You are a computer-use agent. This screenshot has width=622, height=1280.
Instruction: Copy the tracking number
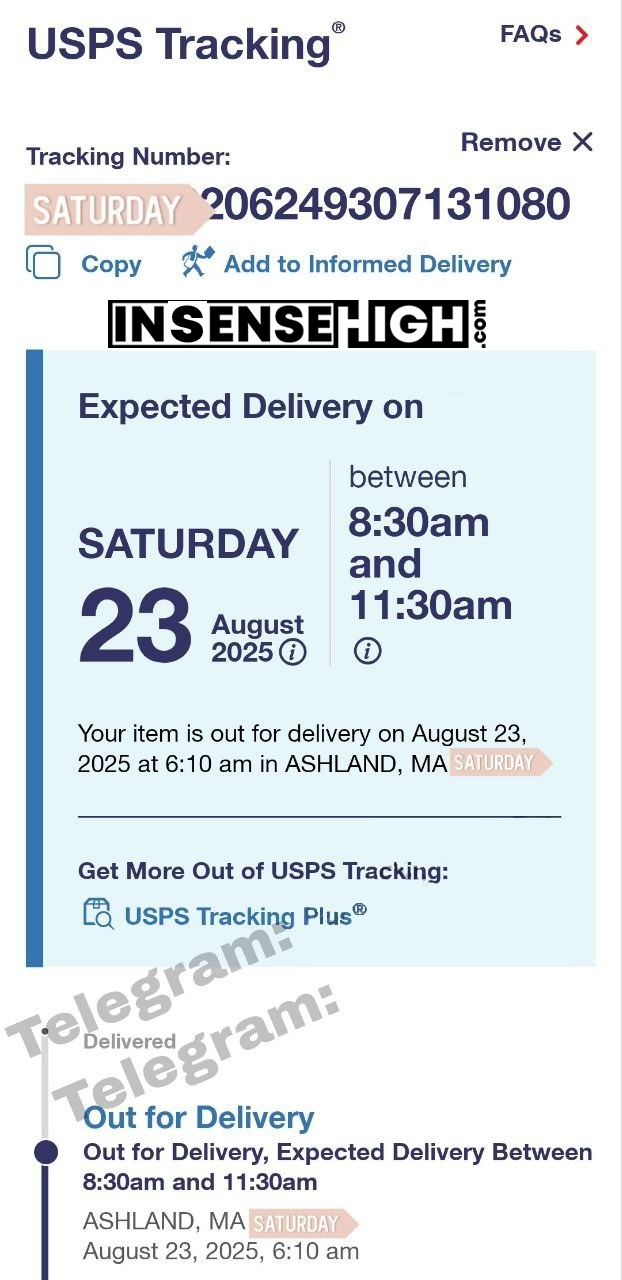pyautogui.click(x=84, y=264)
